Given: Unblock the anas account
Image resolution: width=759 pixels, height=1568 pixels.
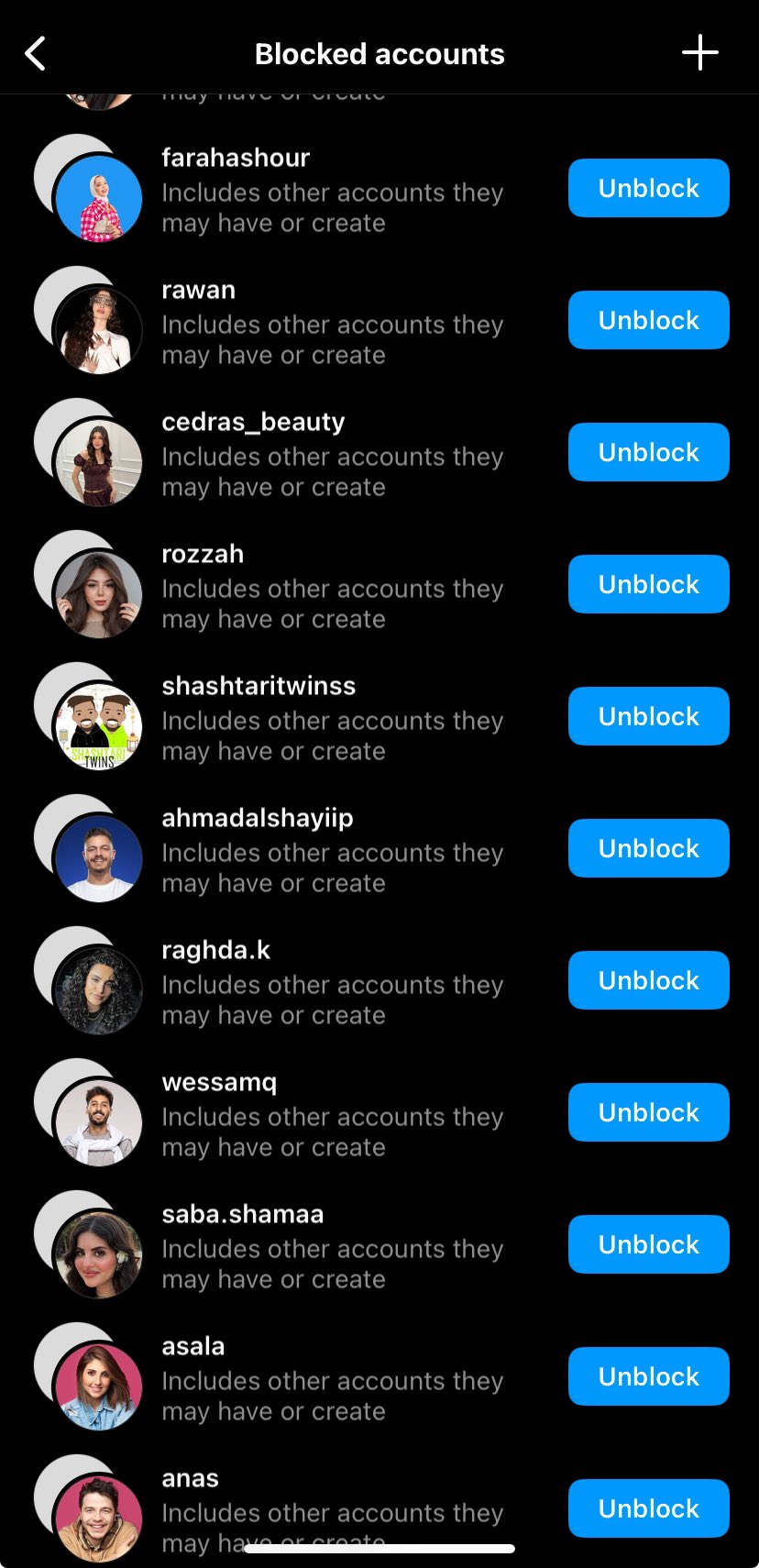Looking at the screenshot, I should (x=648, y=1509).
